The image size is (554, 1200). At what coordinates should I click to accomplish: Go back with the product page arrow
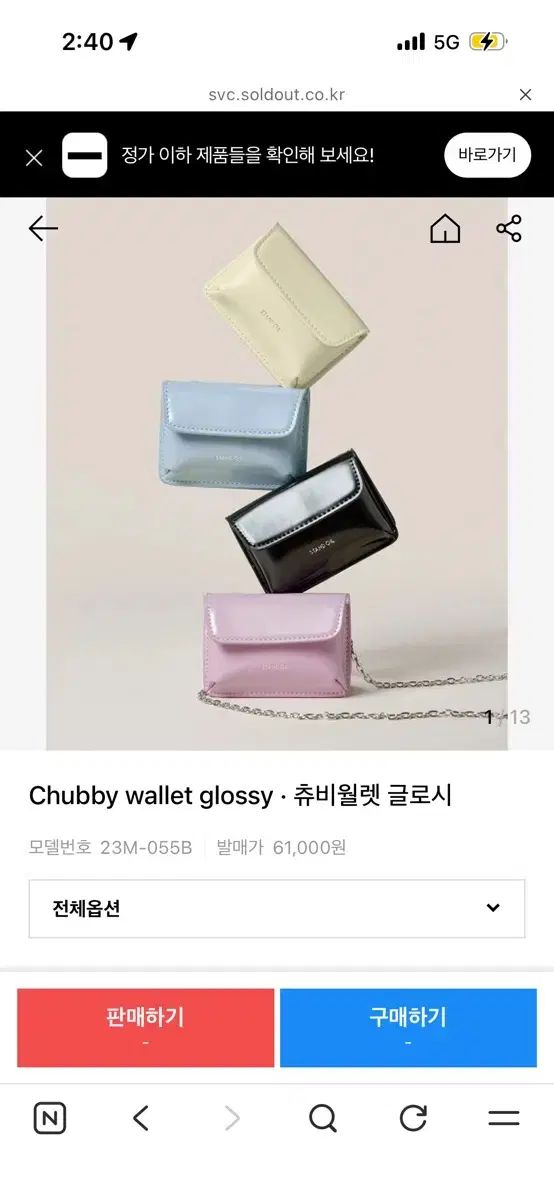pos(43,229)
